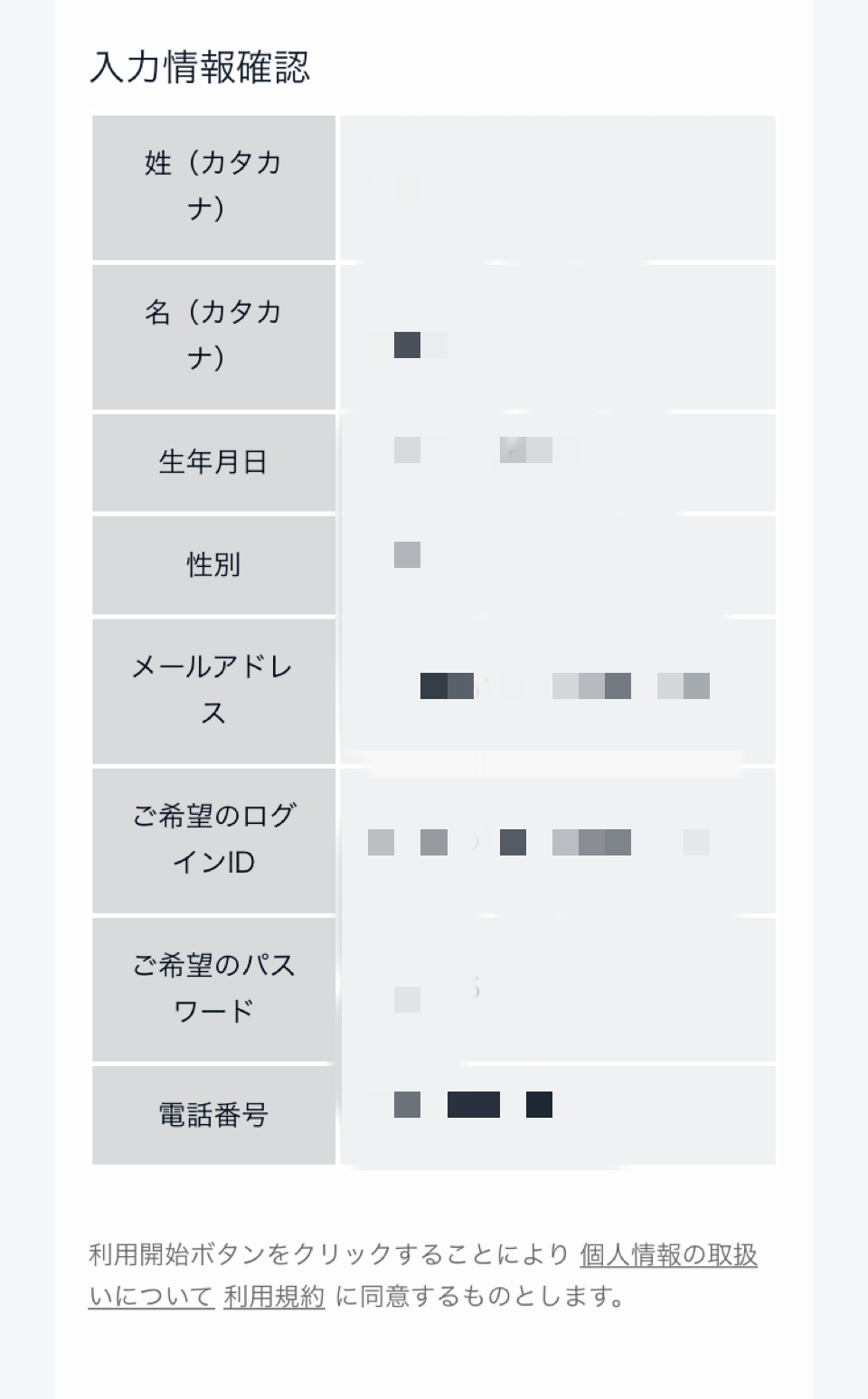Open the 個人情報の取扱いについて link
The height and width of the screenshot is (1399, 868).
[x=668, y=1255]
